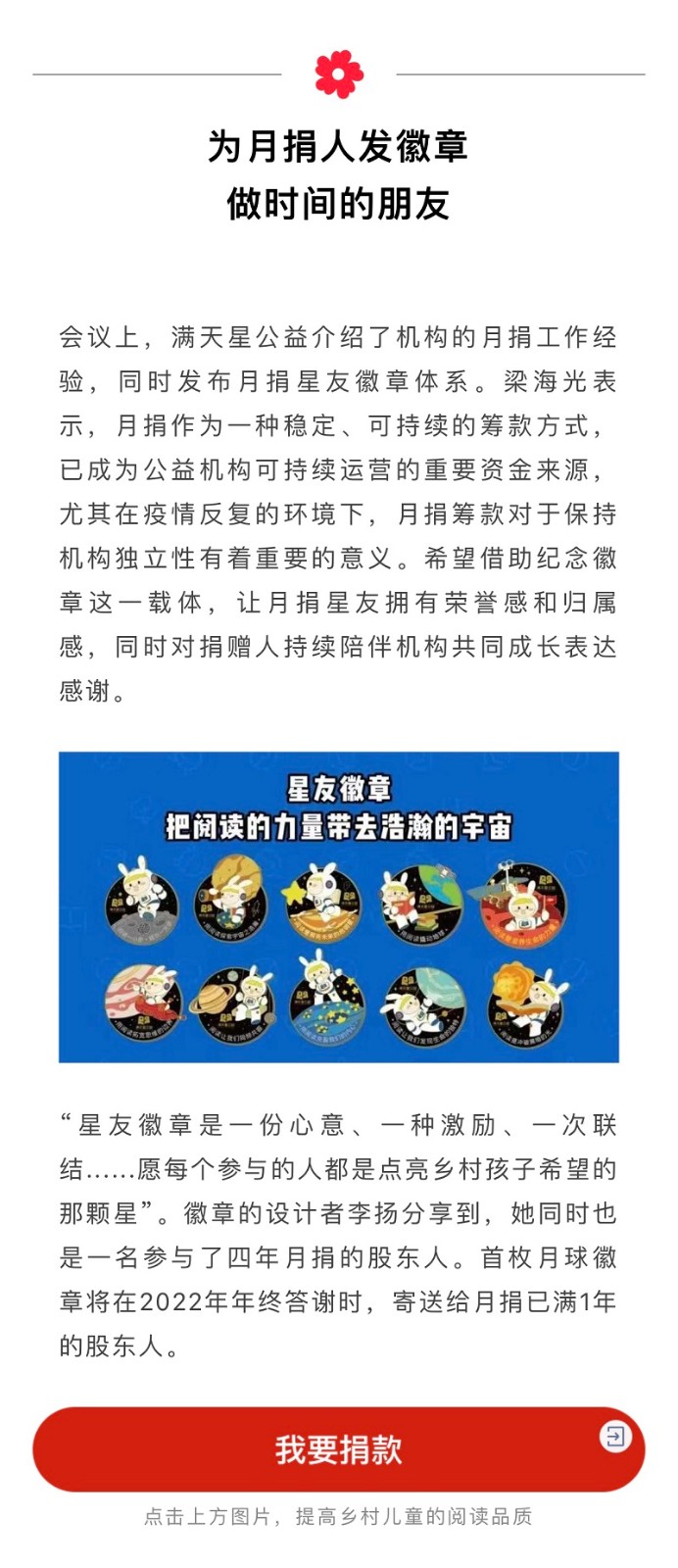Tap the 我要捐款 donation button
678x1568 pixels.
tap(338, 1448)
